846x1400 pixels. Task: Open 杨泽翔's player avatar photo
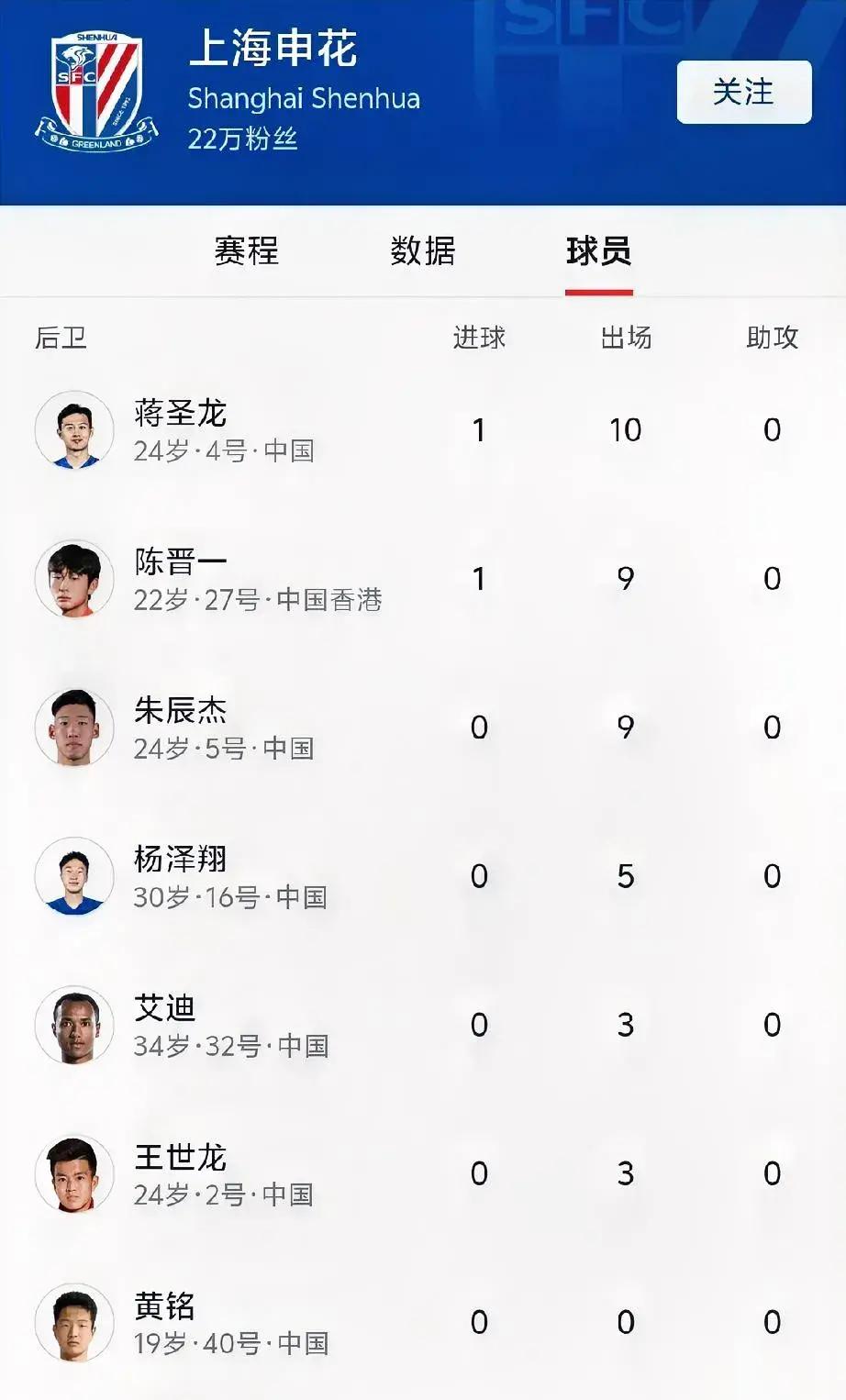tap(75, 876)
